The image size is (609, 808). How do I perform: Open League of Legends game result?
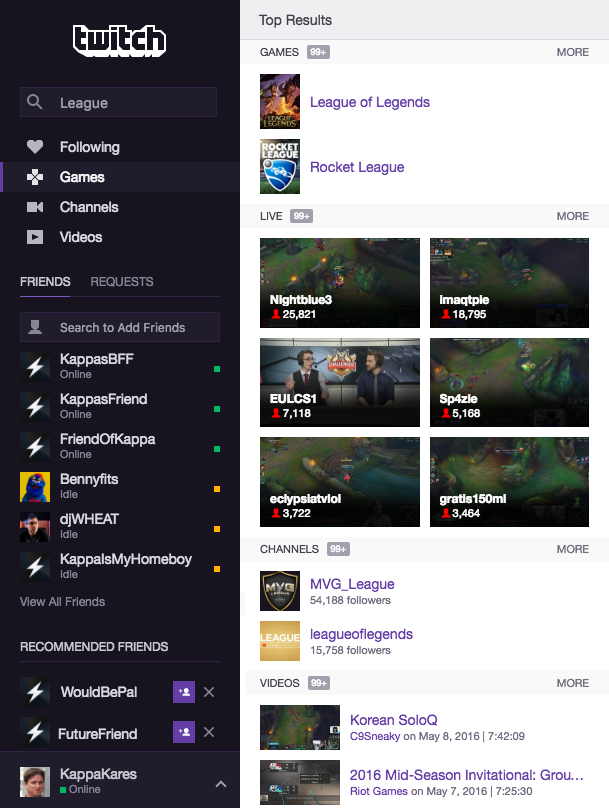click(369, 102)
